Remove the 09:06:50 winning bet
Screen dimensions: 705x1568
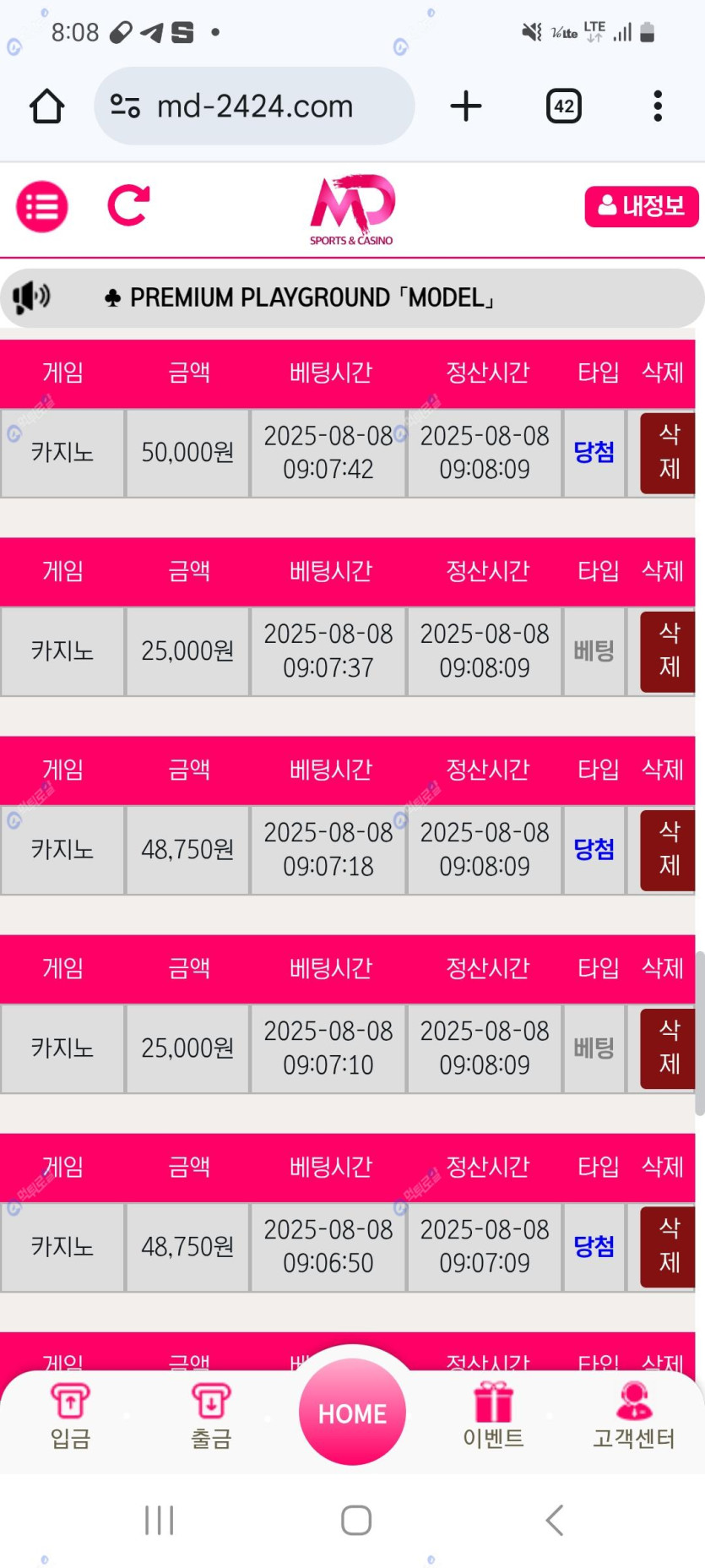tap(668, 1247)
